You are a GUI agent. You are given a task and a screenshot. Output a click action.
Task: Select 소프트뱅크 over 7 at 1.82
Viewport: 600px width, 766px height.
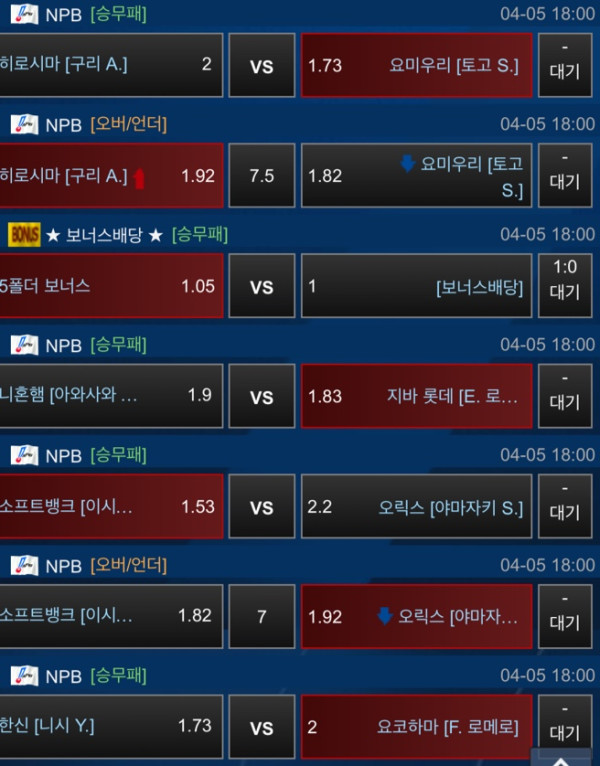110,616
